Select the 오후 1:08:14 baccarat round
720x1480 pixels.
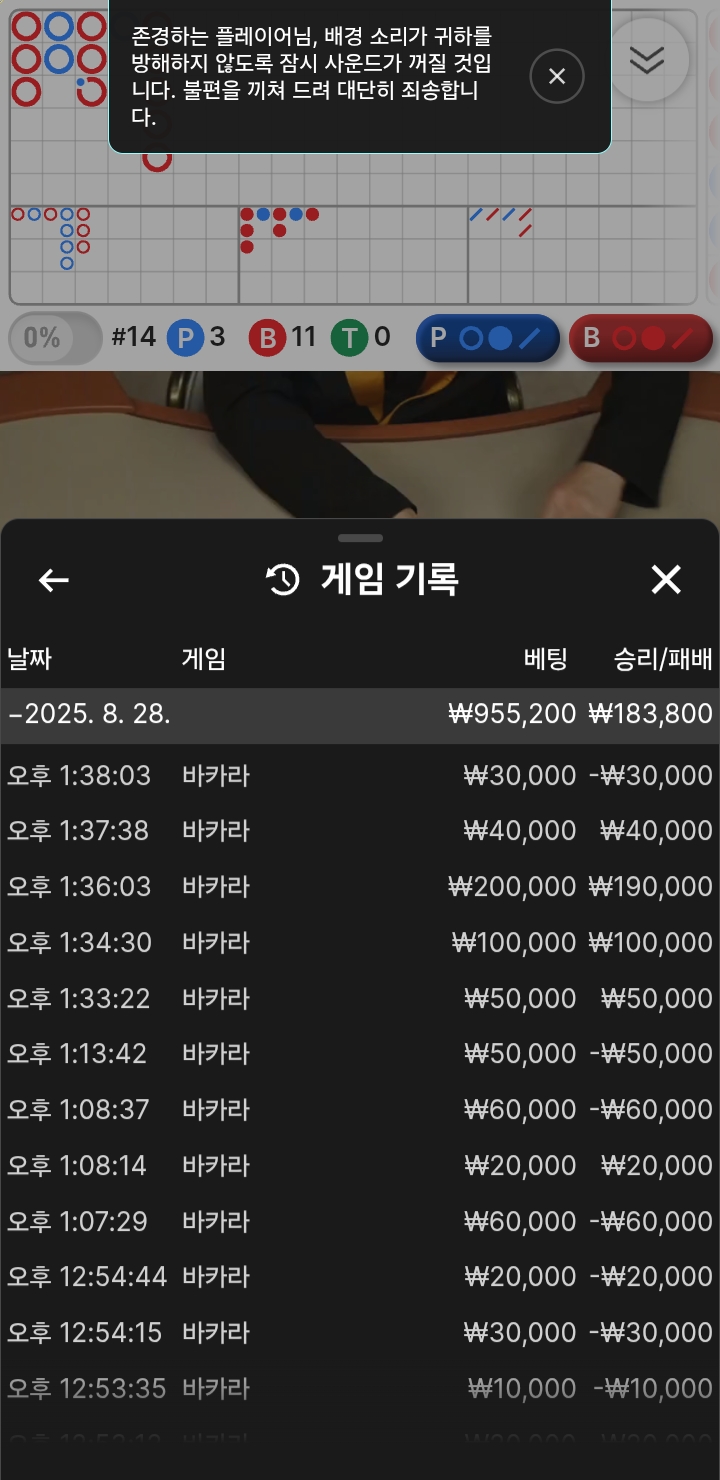(x=360, y=1165)
